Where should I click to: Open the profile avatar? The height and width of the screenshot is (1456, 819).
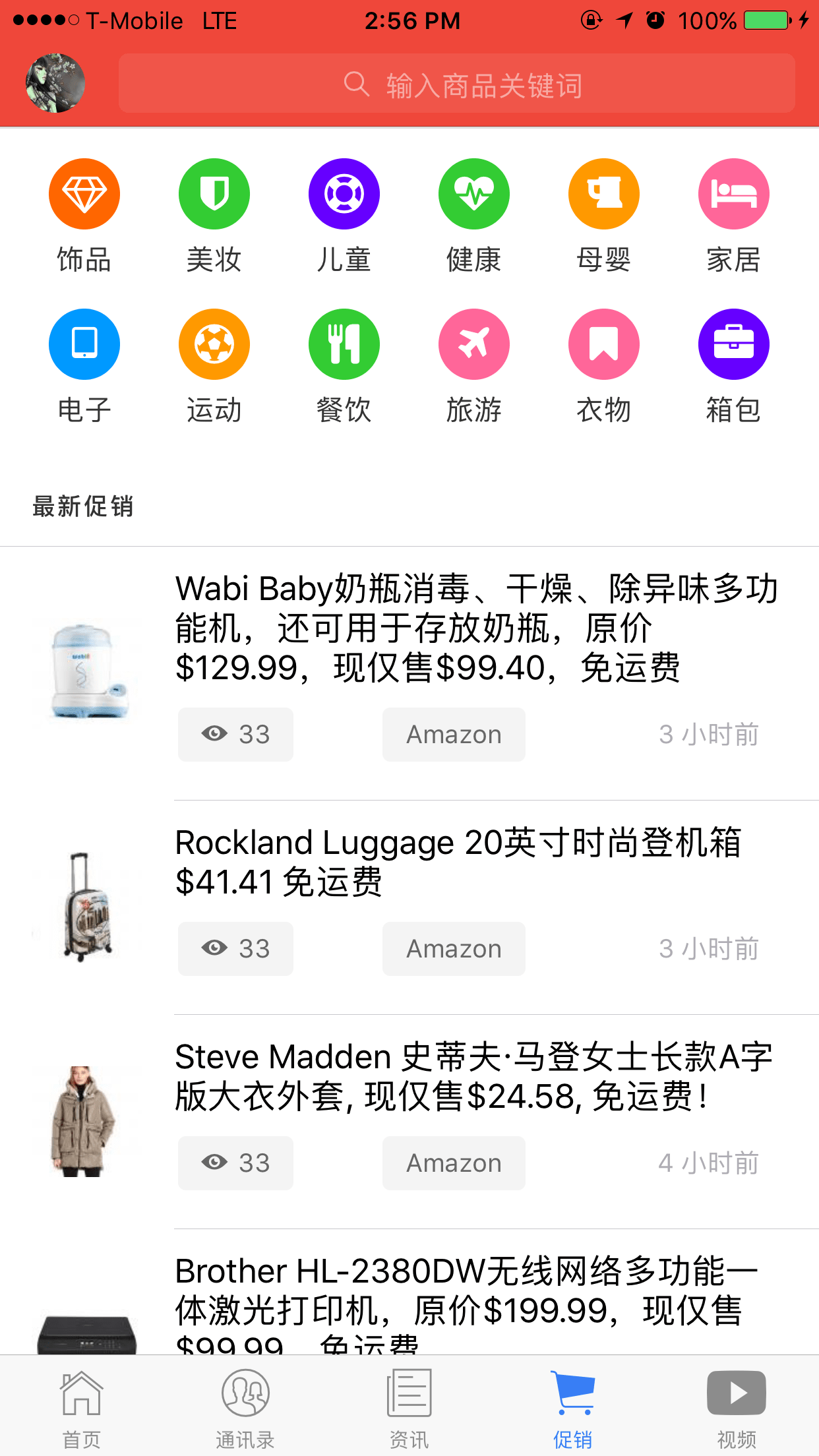point(55,83)
